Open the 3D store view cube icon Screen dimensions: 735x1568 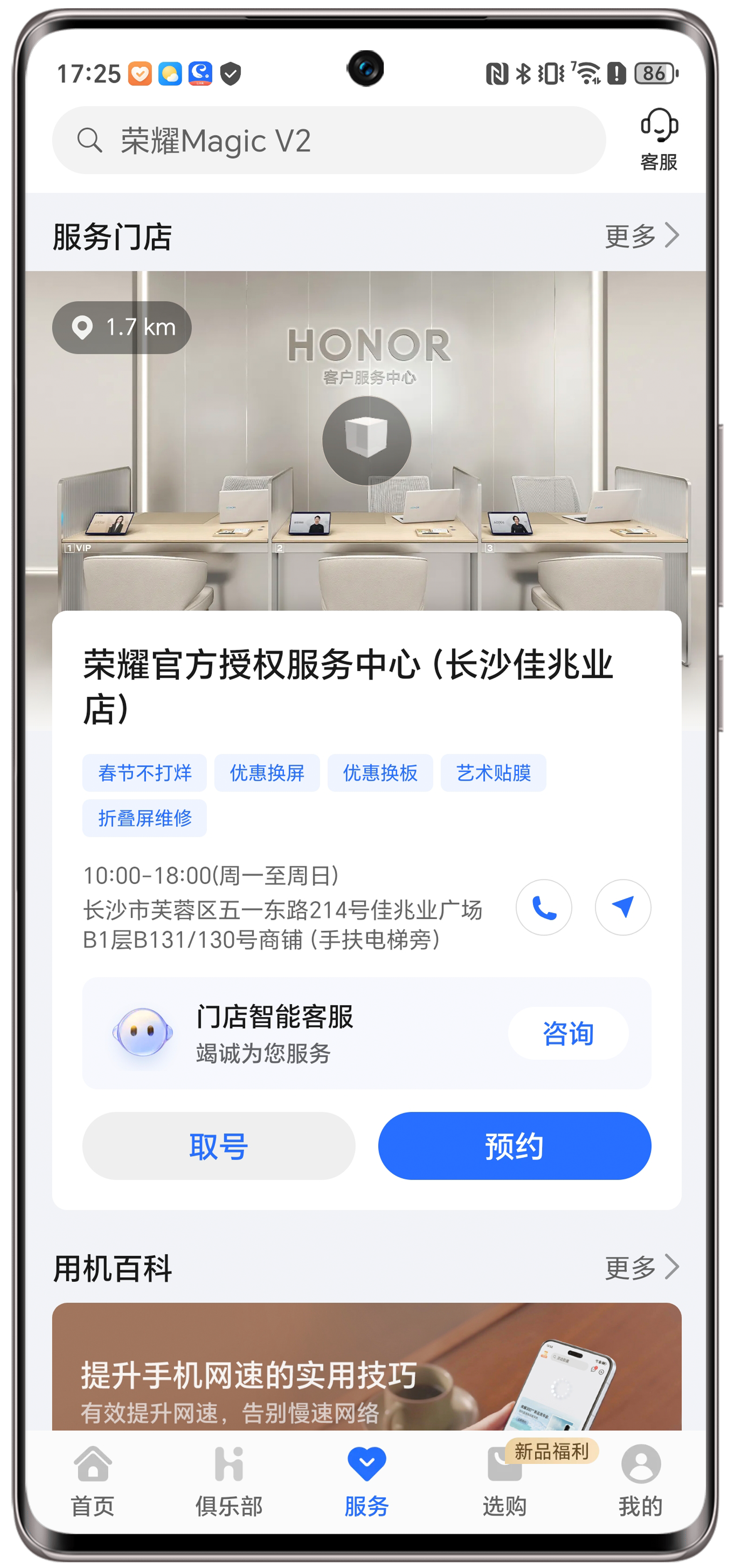point(366,440)
